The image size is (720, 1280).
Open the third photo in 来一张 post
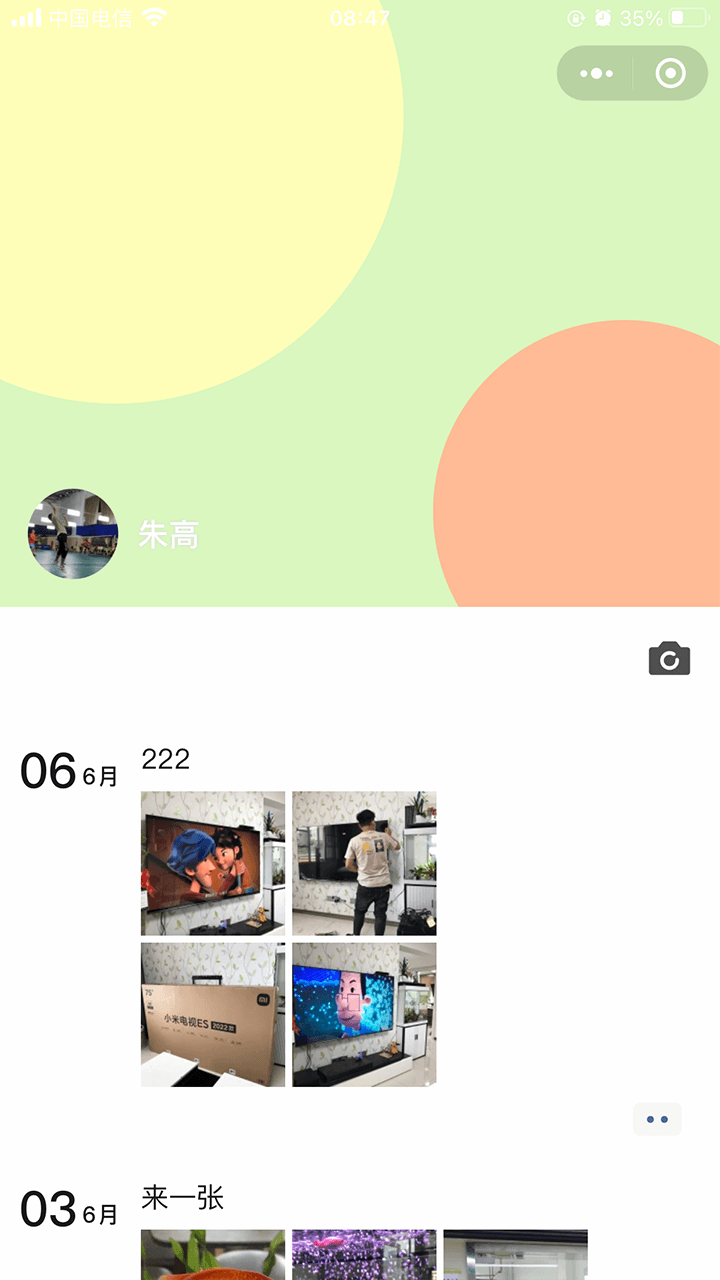point(515,1255)
